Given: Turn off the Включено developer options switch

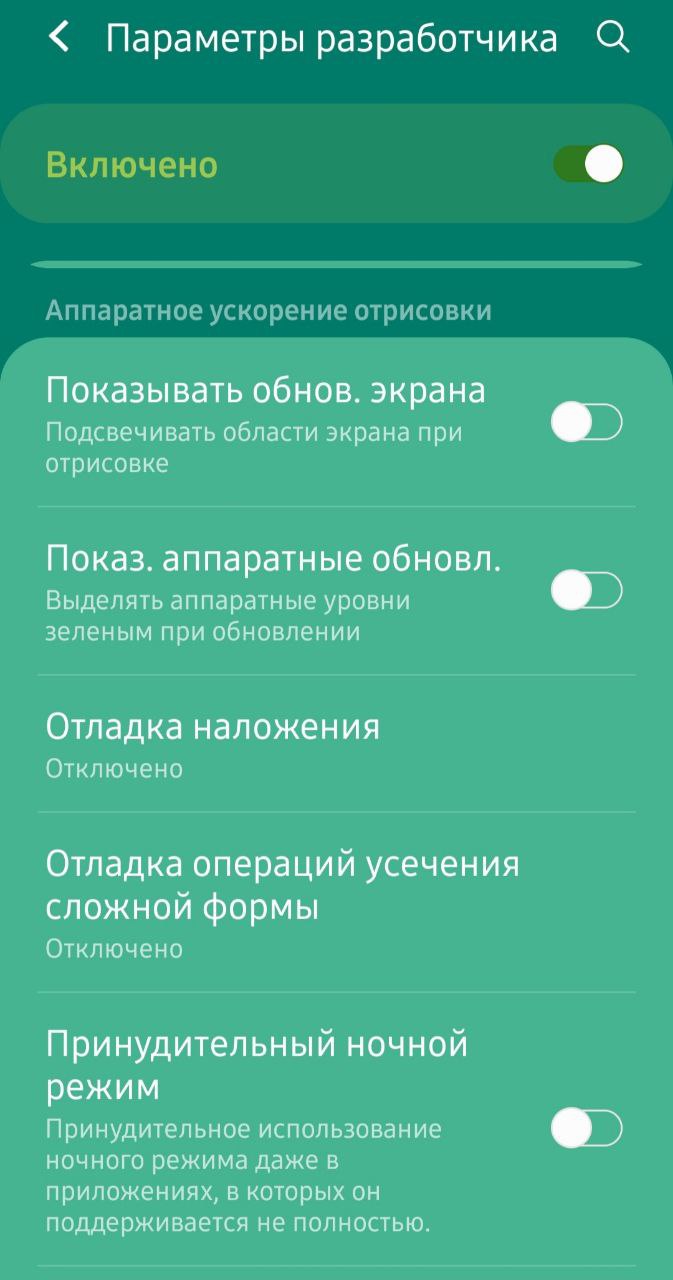Looking at the screenshot, I should (588, 164).
